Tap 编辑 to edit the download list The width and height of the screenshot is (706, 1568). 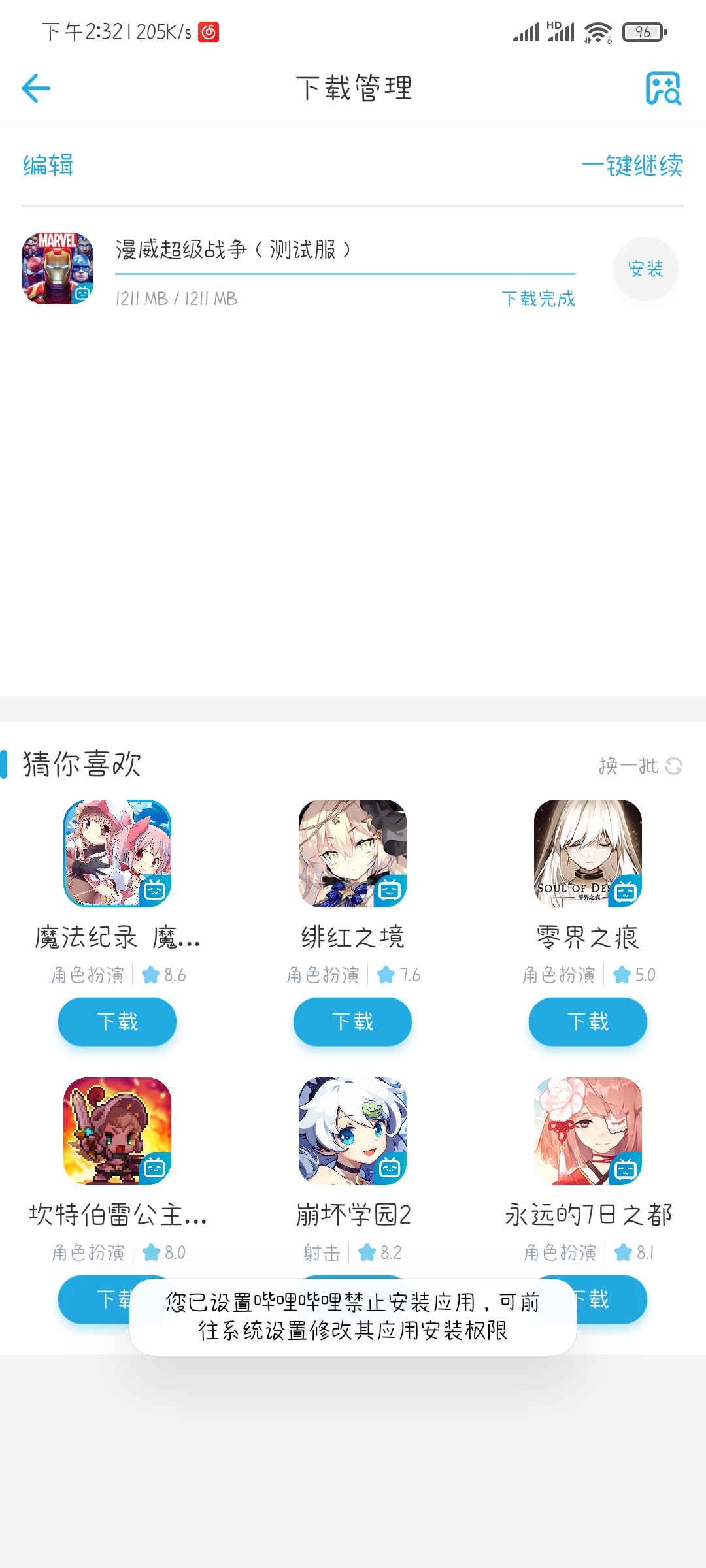click(x=48, y=165)
